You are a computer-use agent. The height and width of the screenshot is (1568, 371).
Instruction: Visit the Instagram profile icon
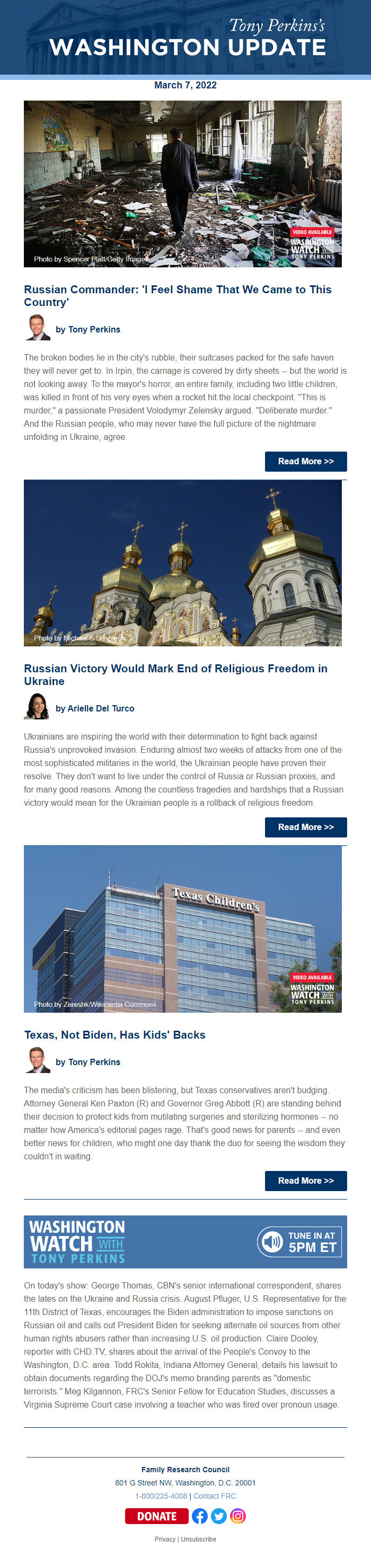click(x=238, y=1516)
